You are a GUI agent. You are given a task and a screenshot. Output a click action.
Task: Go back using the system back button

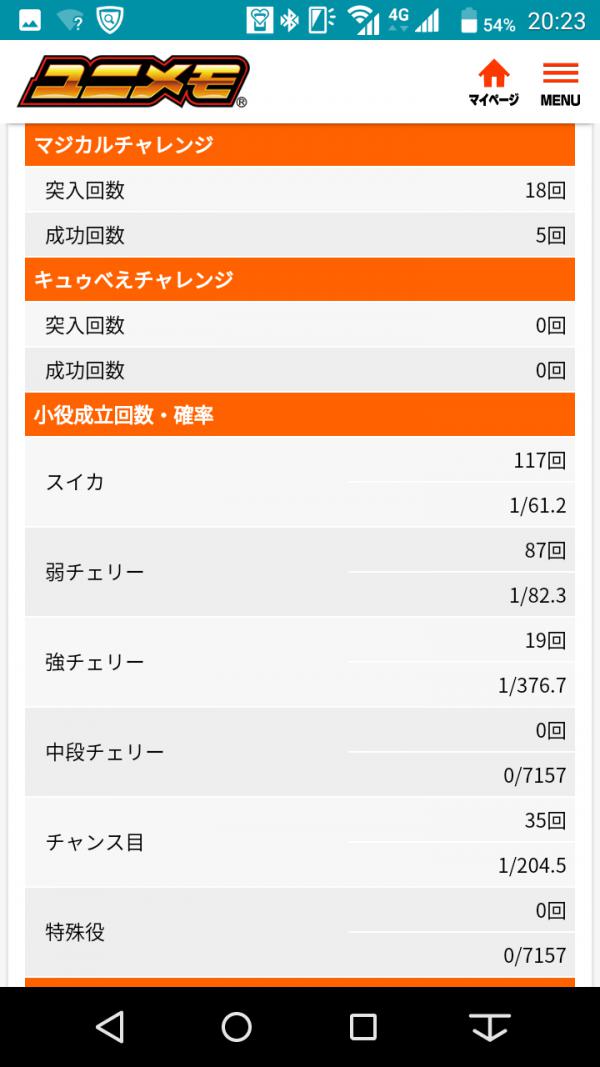[x=110, y=1026]
